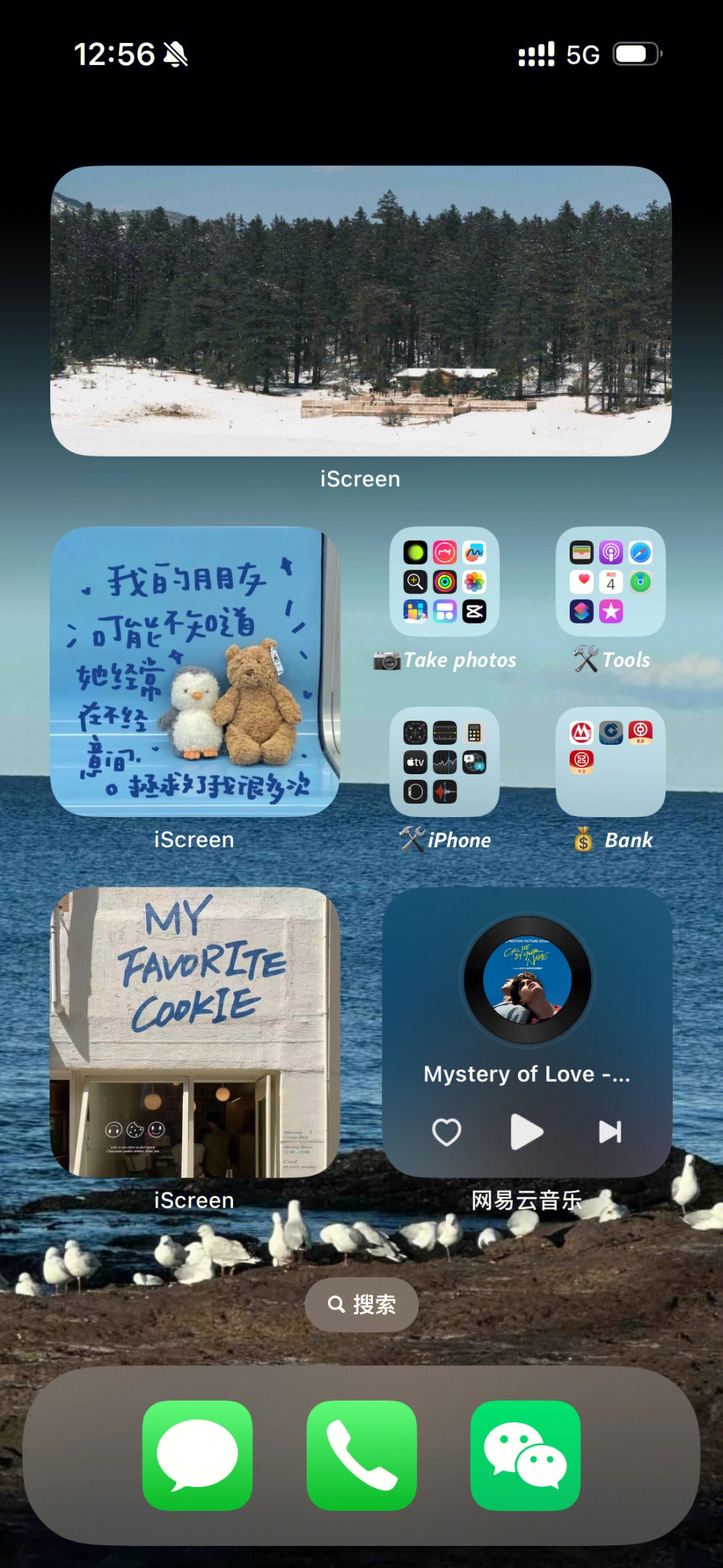Launch the Phone app from dock
This screenshot has width=723, height=1568.
pyautogui.click(x=361, y=1455)
